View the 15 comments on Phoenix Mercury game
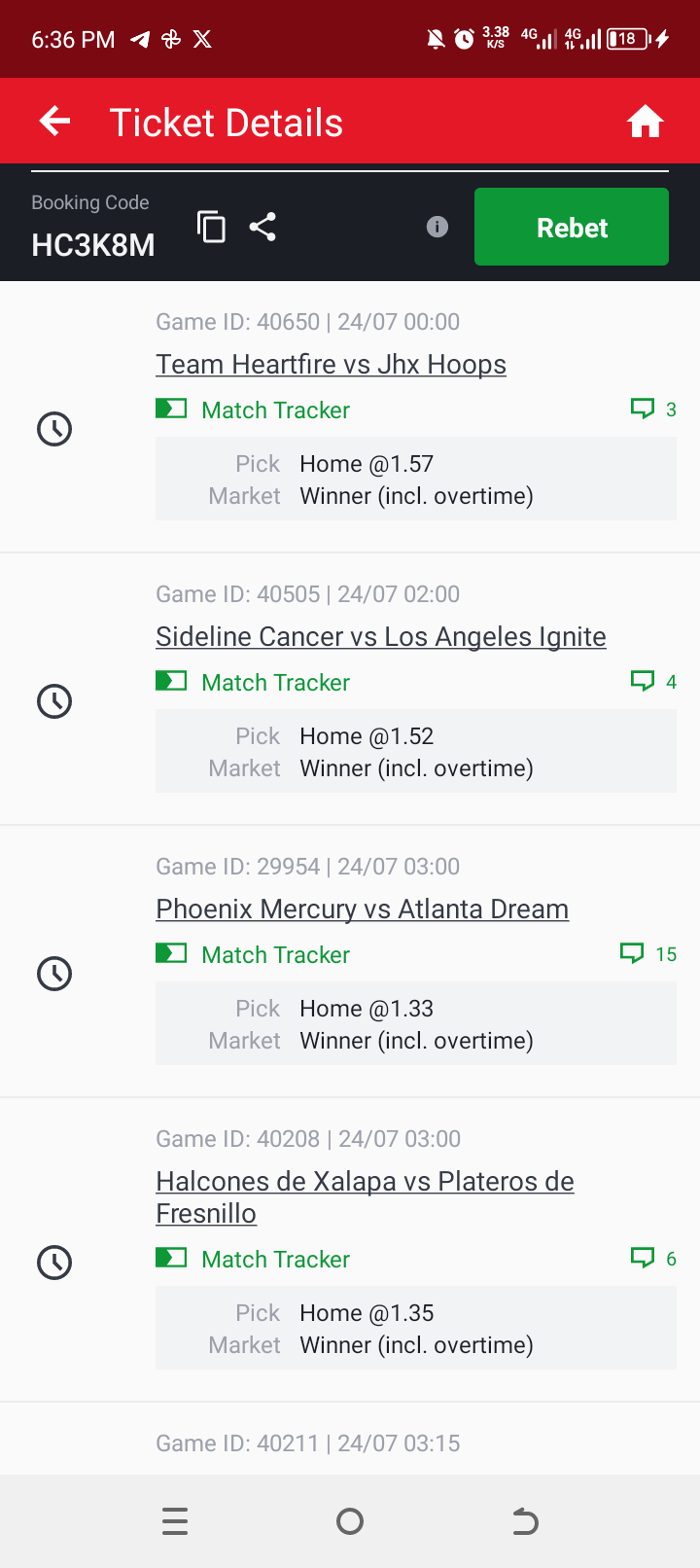This screenshot has width=700, height=1568. point(648,954)
